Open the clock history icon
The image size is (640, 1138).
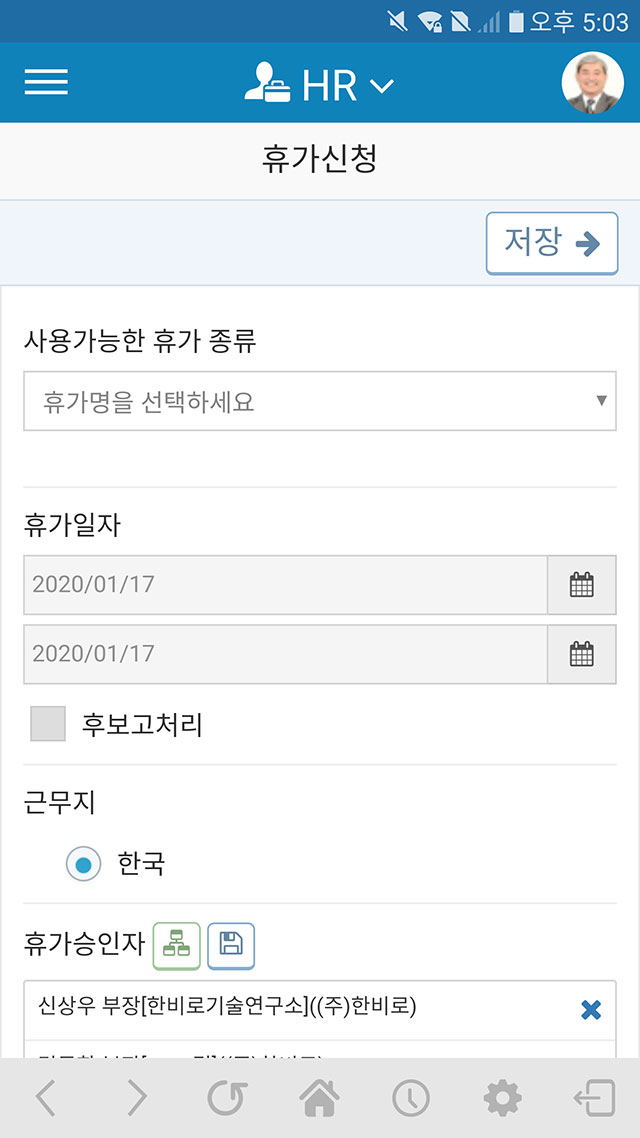tap(411, 1099)
